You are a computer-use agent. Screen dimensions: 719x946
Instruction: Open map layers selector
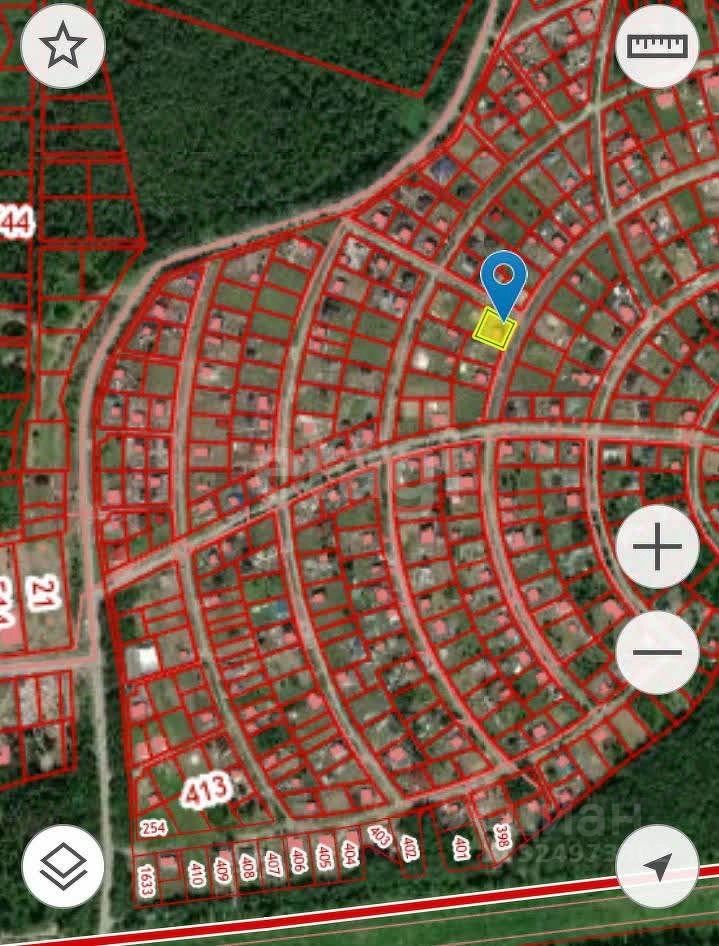coord(62,867)
